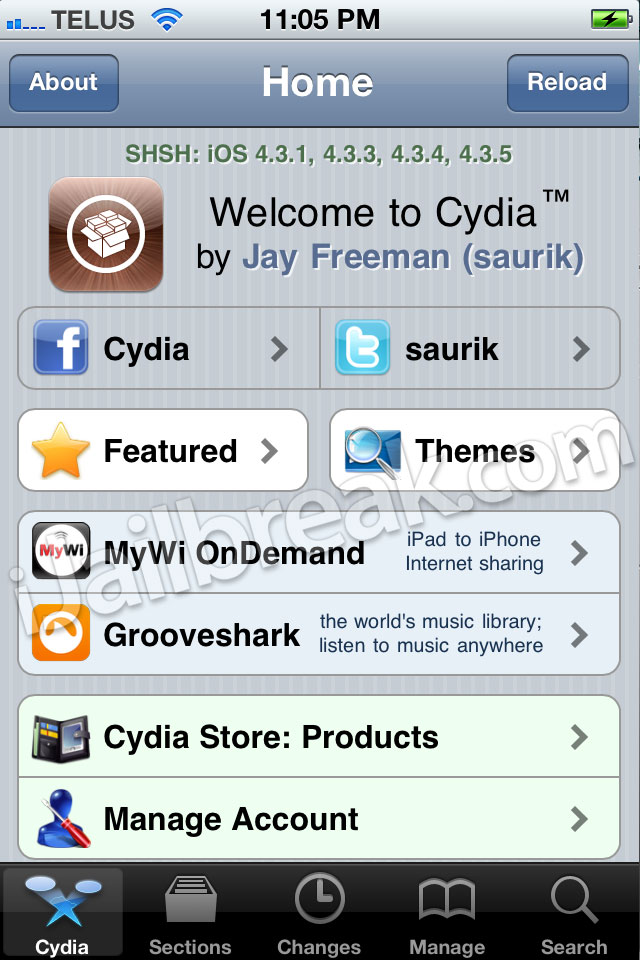Open the Grooveshark row
Image resolution: width=640 pixels, height=960 pixels.
(319, 635)
